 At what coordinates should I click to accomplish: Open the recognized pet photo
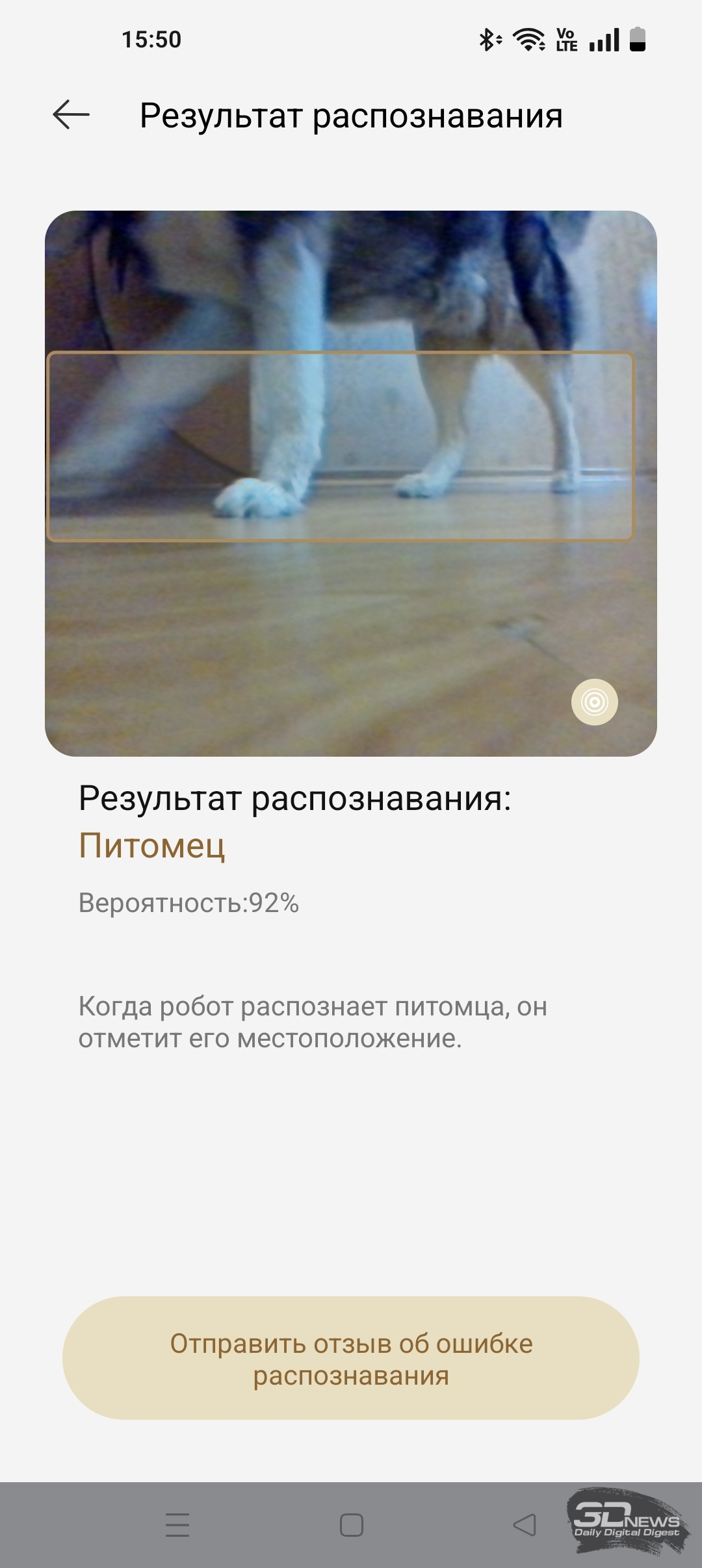(351, 483)
